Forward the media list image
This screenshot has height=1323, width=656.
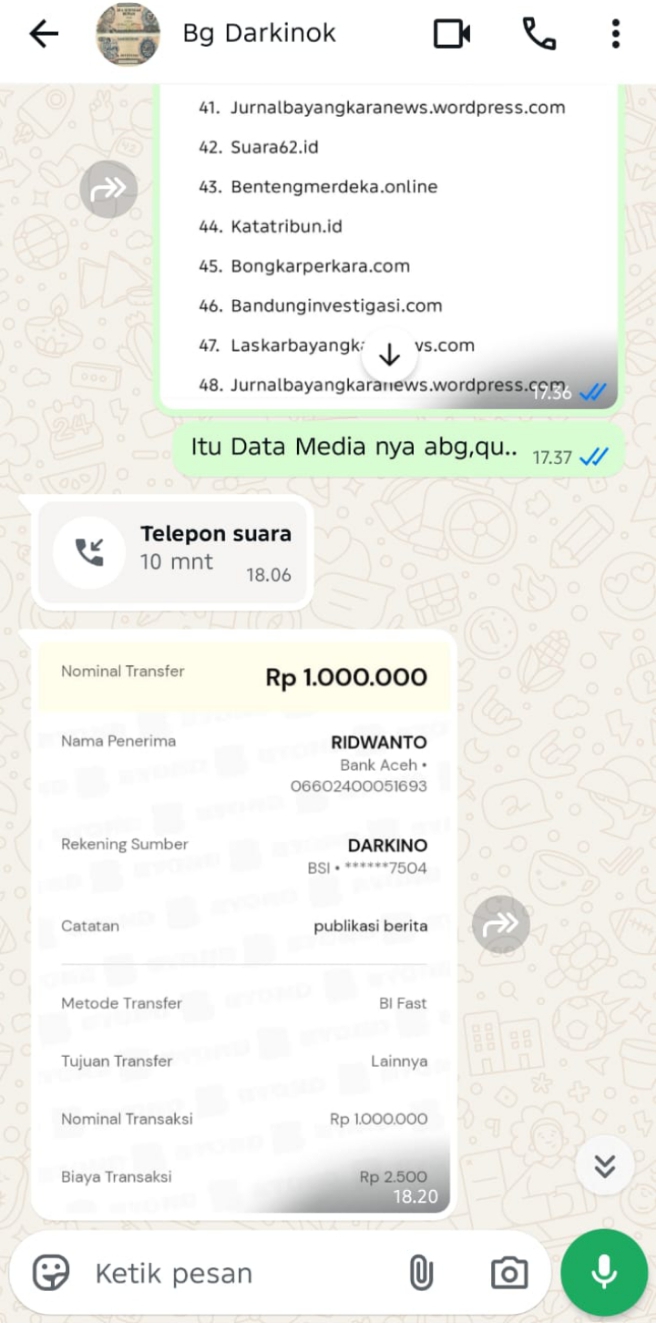point(108,189)
